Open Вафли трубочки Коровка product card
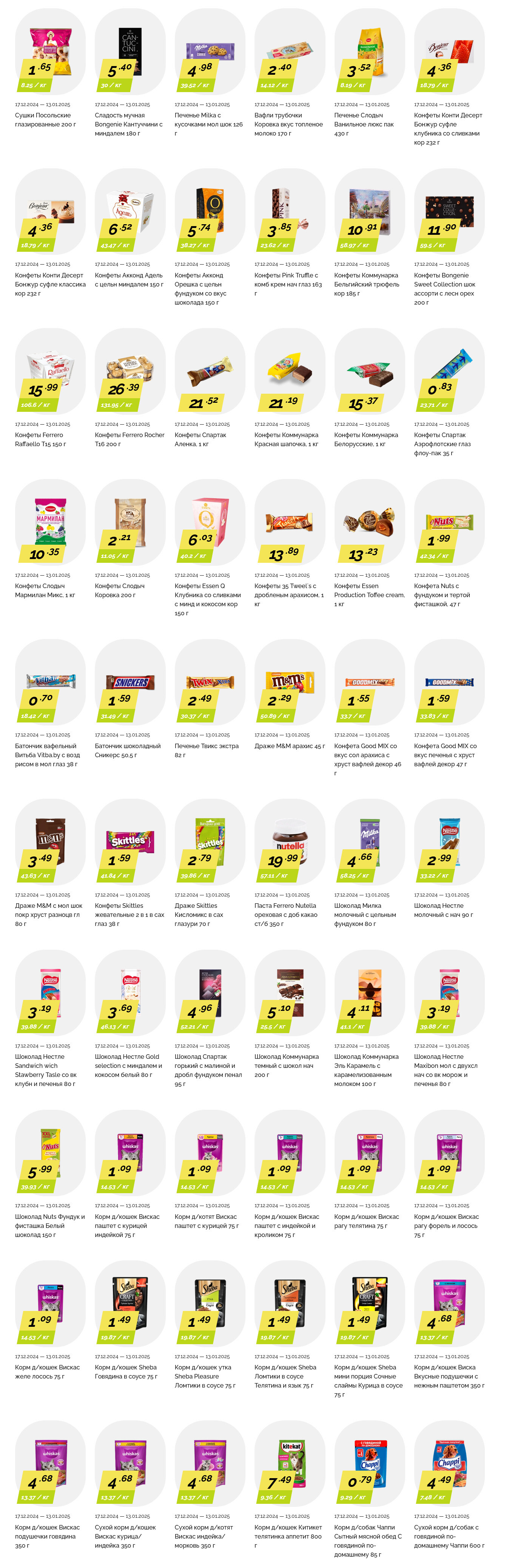This screenshot has width=509, height=1568. tap(289, 52)
